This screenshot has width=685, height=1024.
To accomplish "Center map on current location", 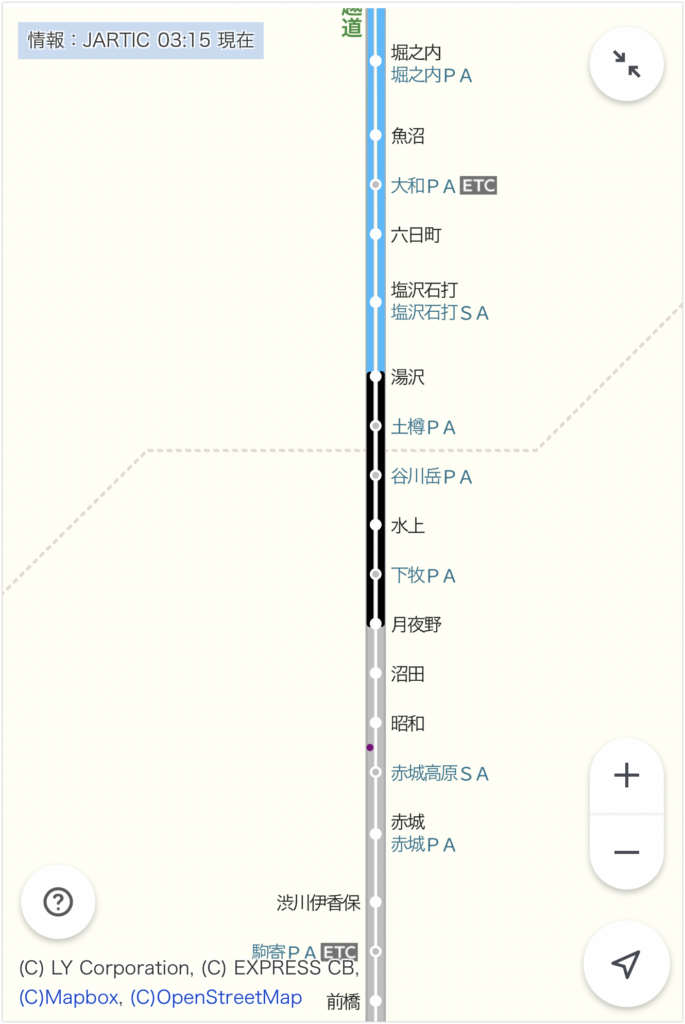I will click(626, 964).
